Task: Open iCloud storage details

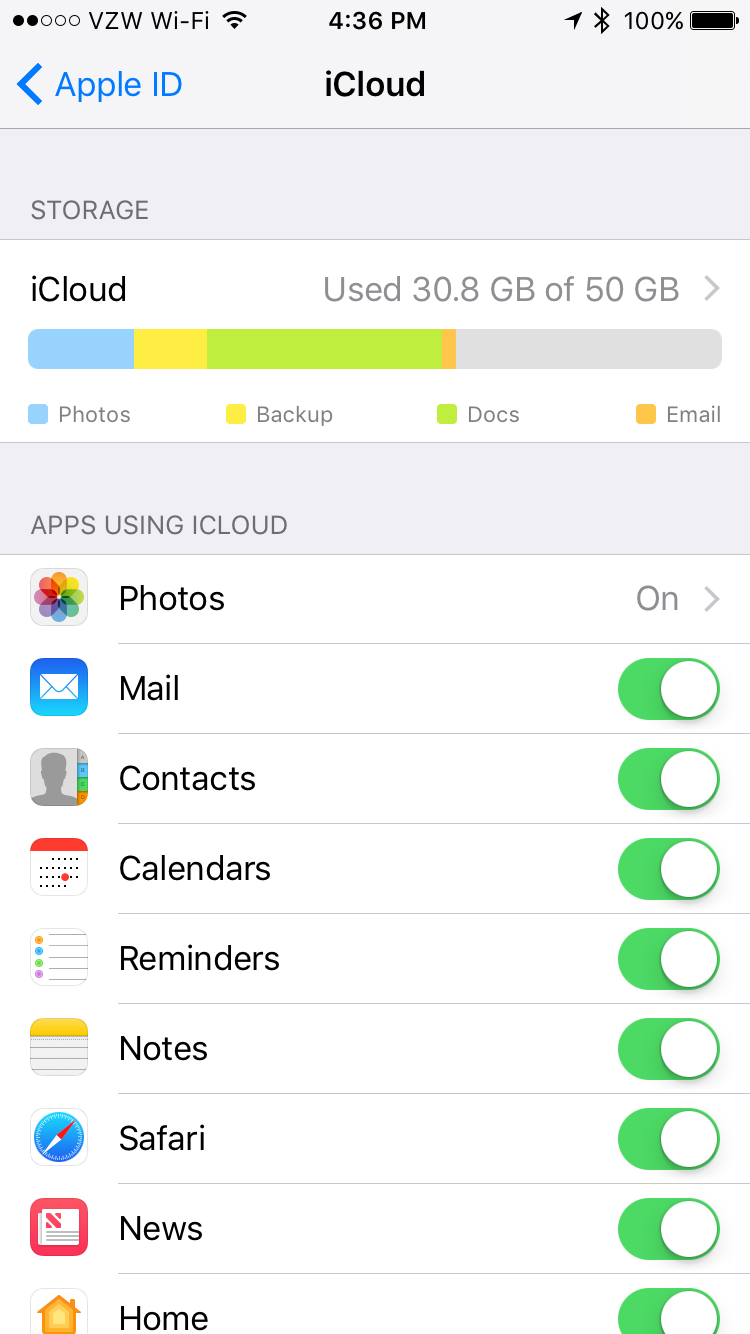Action: click(375, 290)
